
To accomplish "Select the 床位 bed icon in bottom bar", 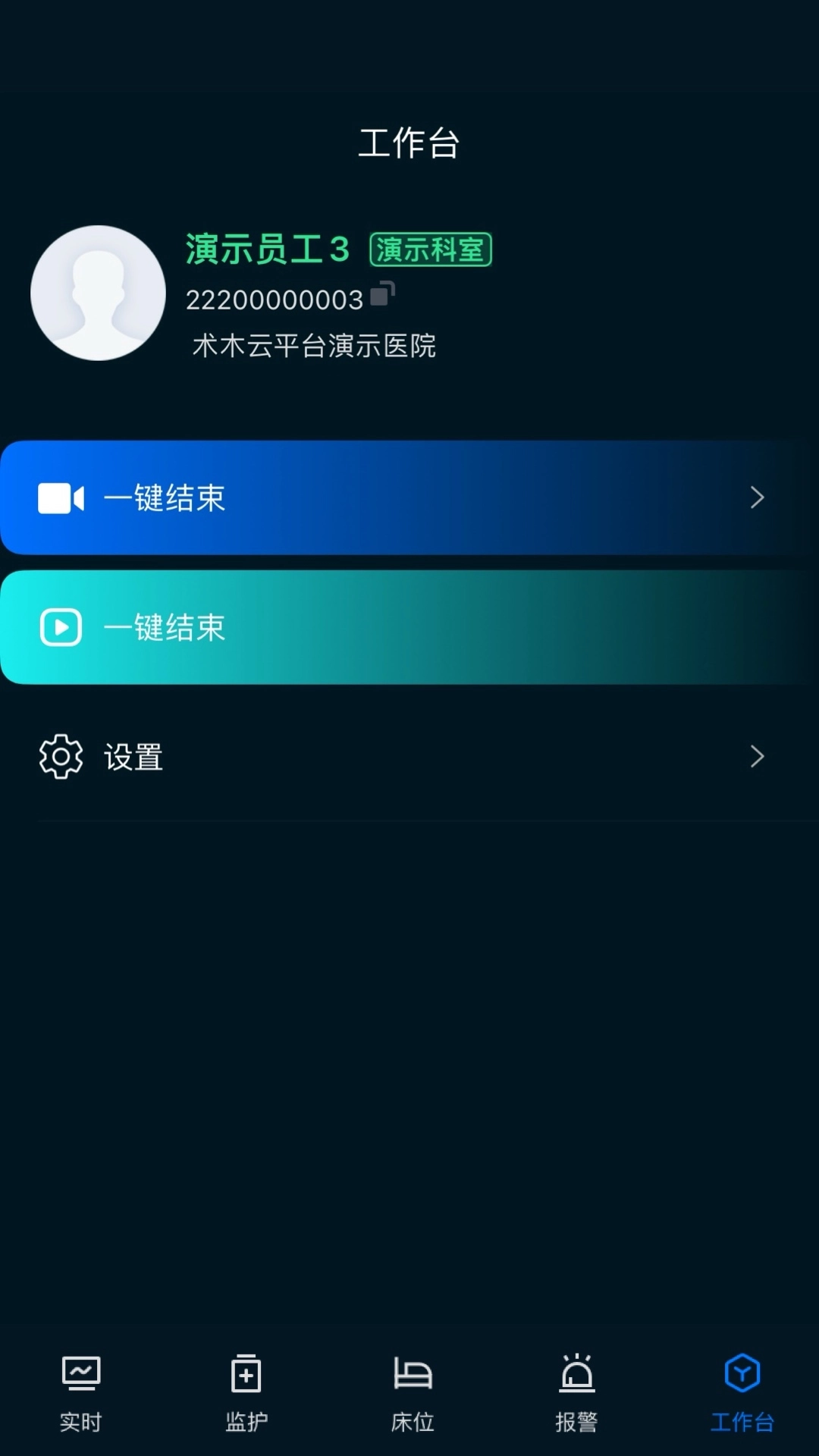I will [x=409, y=1373].
